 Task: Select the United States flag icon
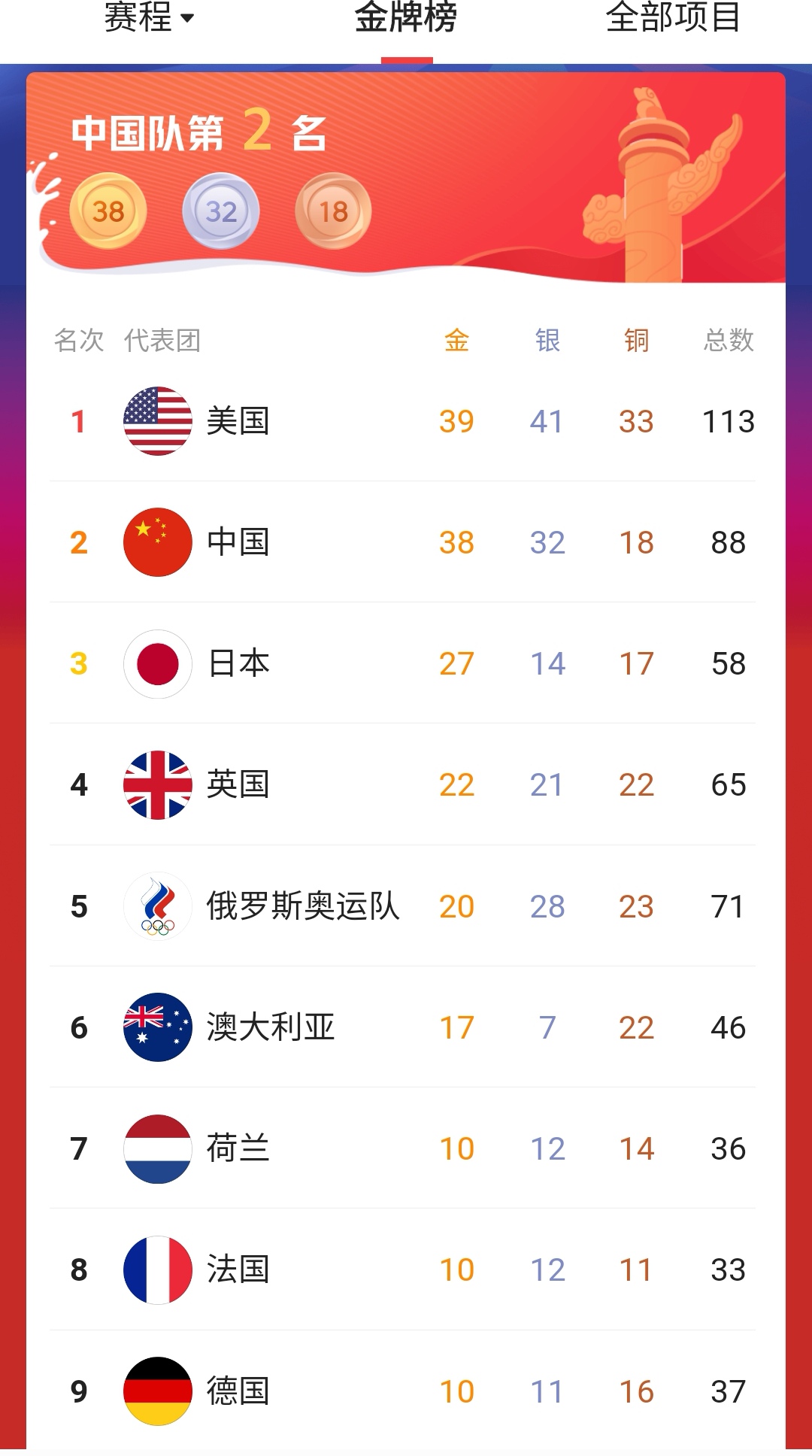point(157,421)
